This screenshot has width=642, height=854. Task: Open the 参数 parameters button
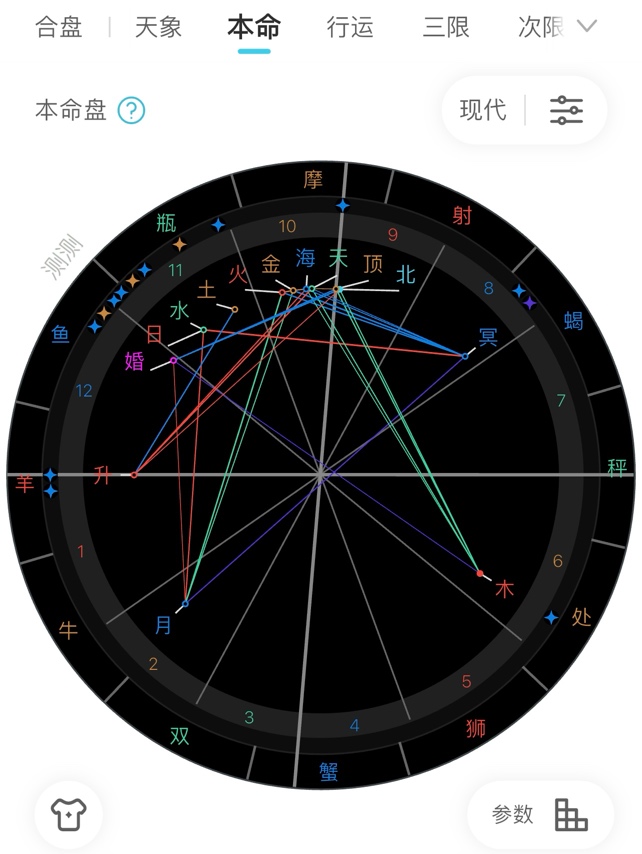point(539,815)
